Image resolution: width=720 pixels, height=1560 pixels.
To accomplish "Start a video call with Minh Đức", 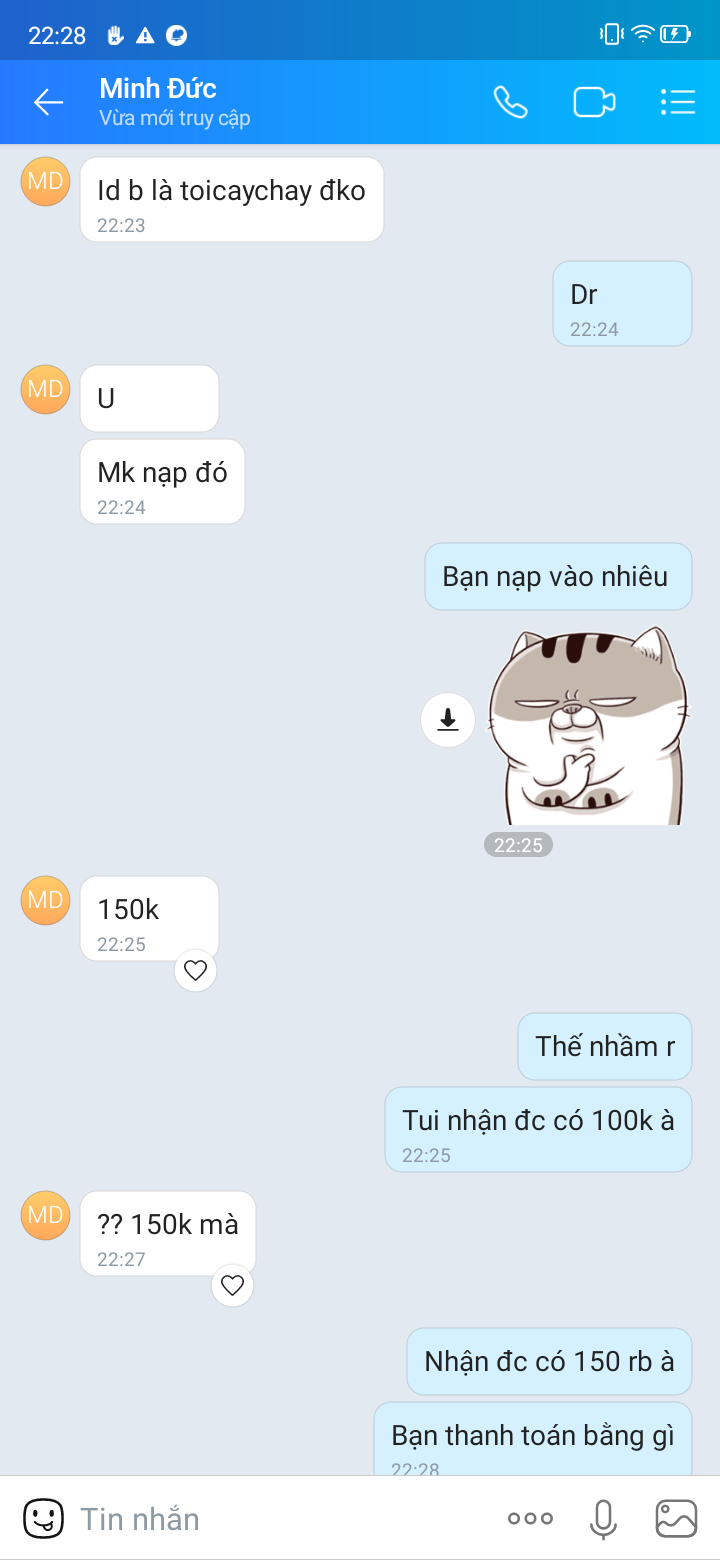I will point(593,102).
